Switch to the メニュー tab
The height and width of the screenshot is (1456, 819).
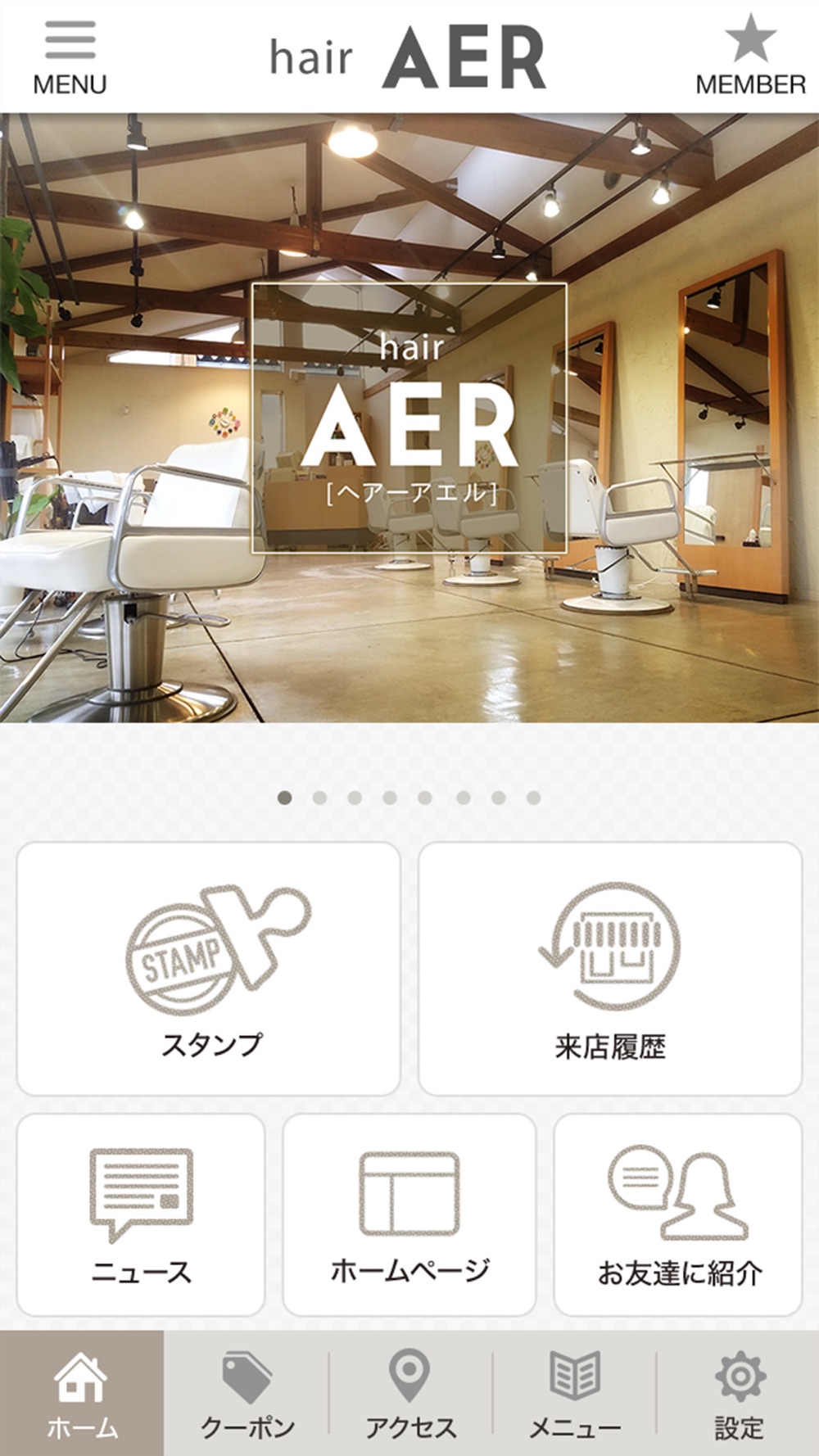(574, 1394)
